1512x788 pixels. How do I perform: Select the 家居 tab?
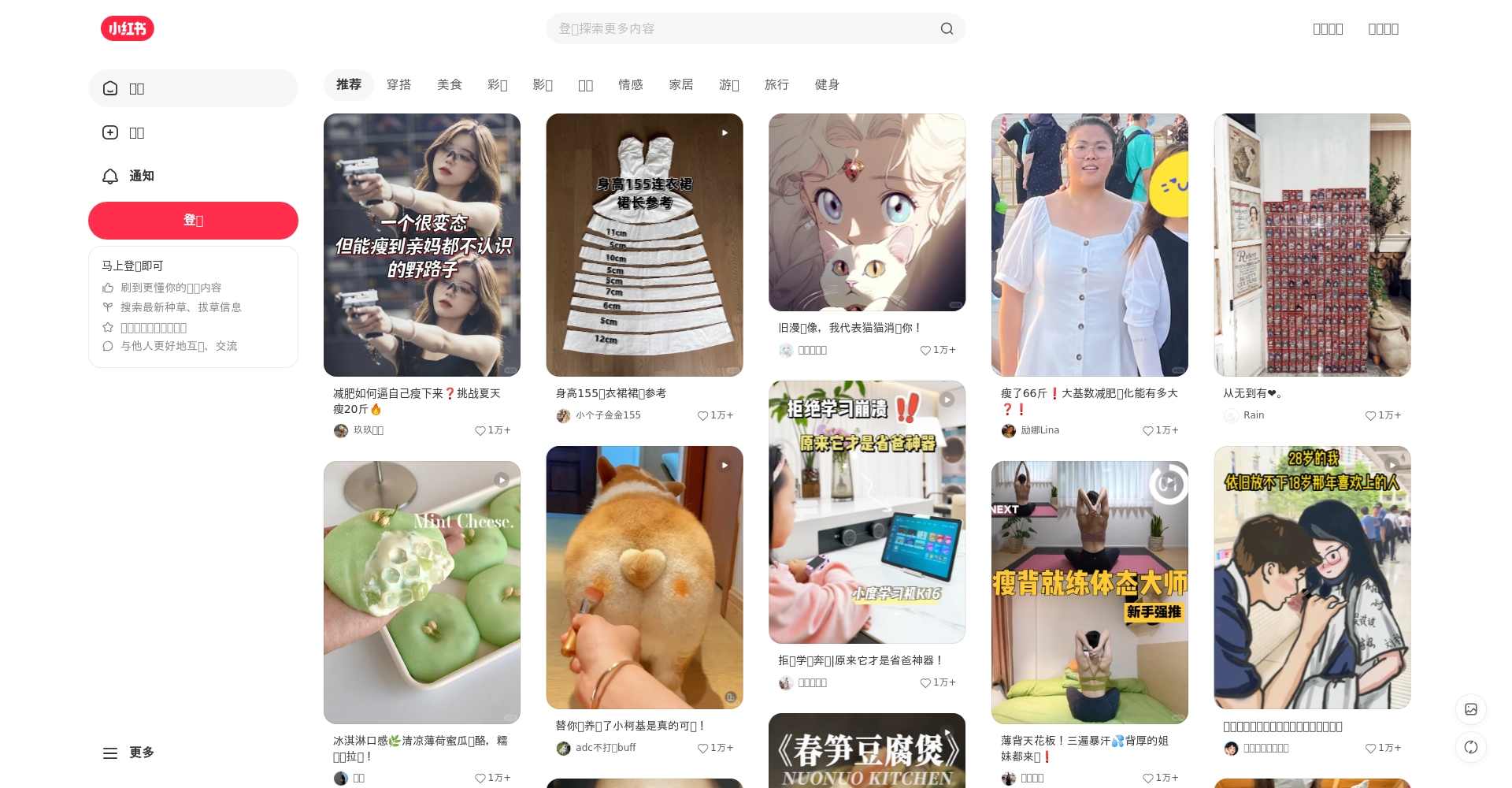pos(680,84)
